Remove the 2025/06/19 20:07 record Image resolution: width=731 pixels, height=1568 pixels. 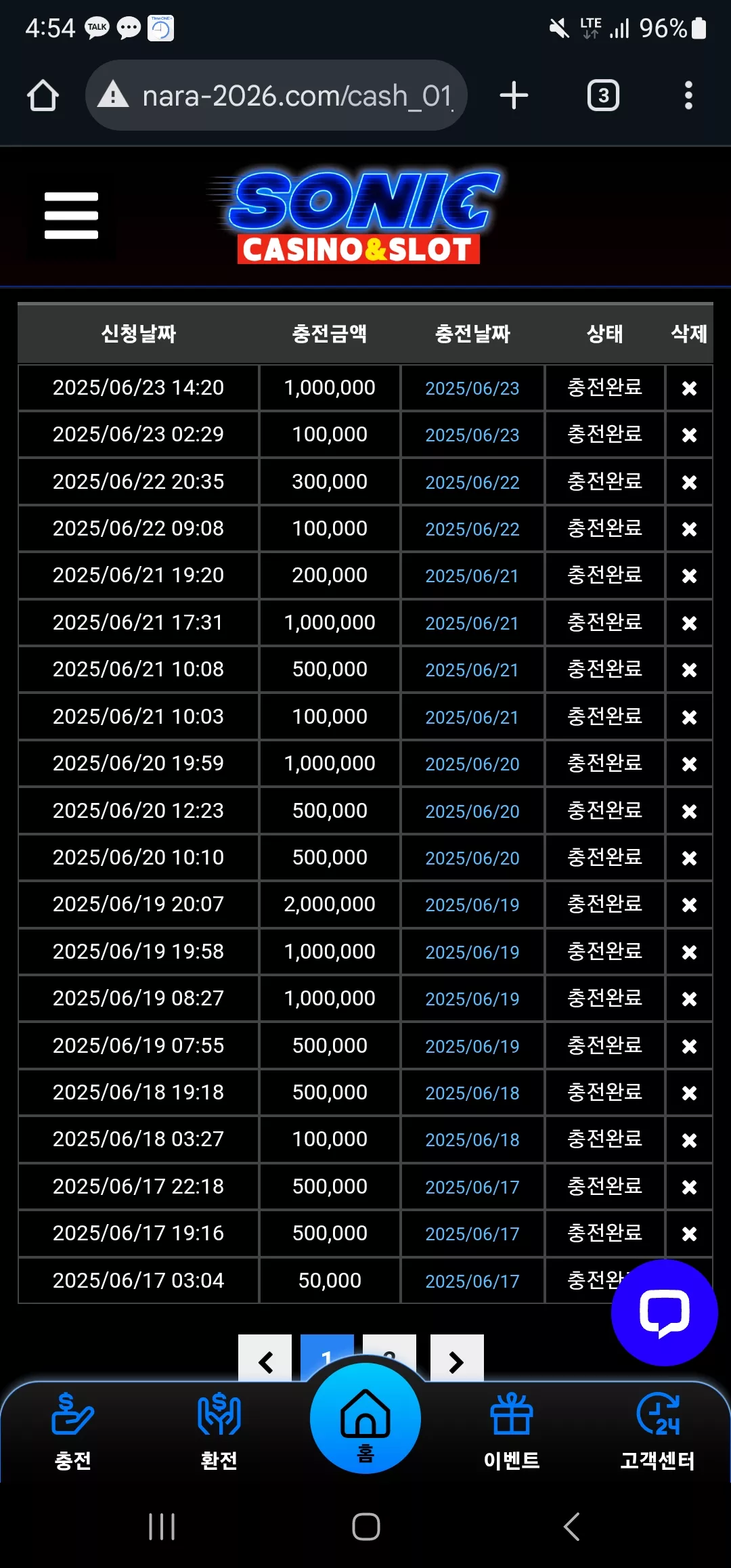pos(689,905)
